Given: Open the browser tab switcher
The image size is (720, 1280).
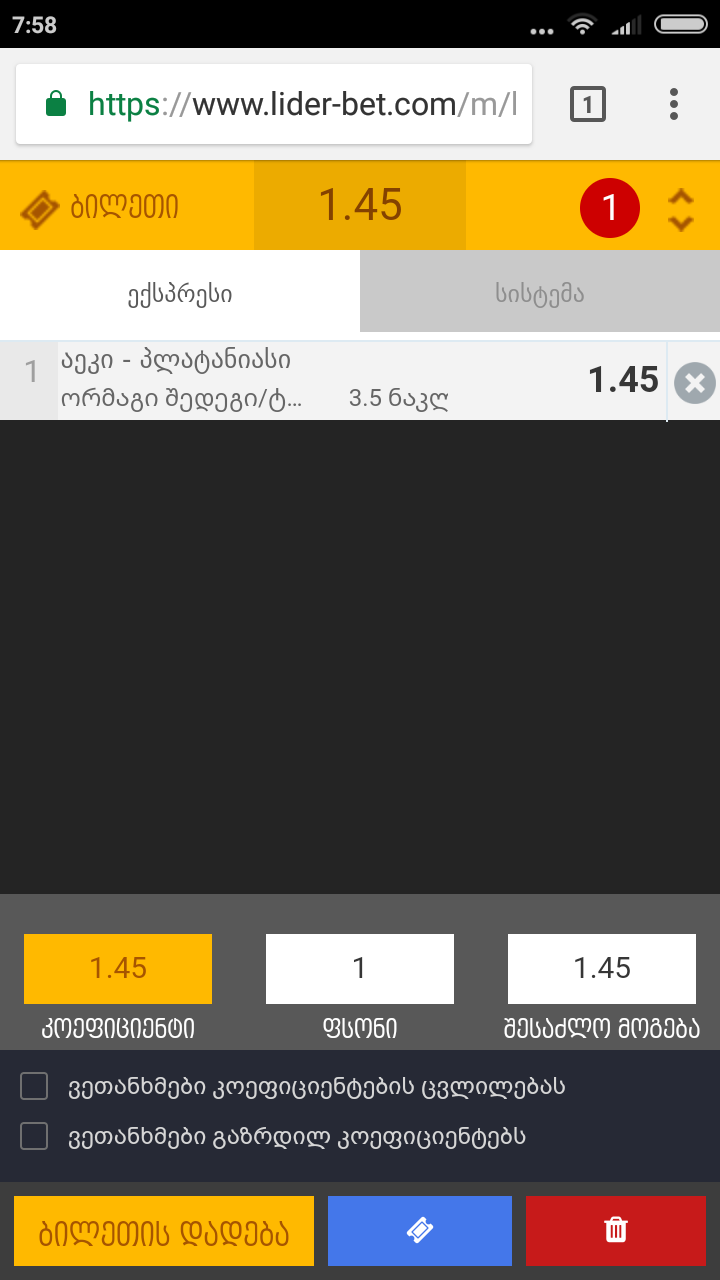Looking at the screenshot, I should coord(588,104).
